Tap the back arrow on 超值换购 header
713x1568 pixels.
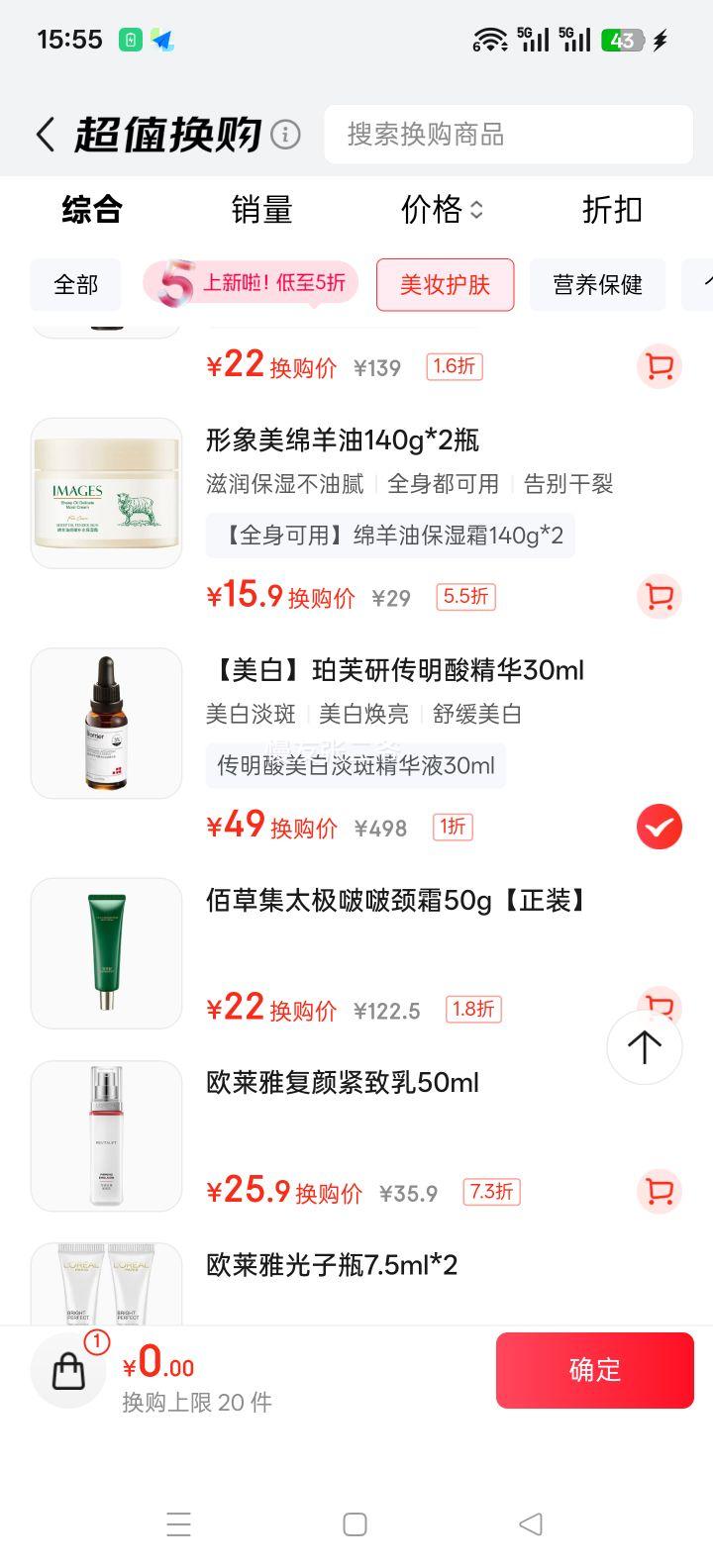(x=44, y=134)
